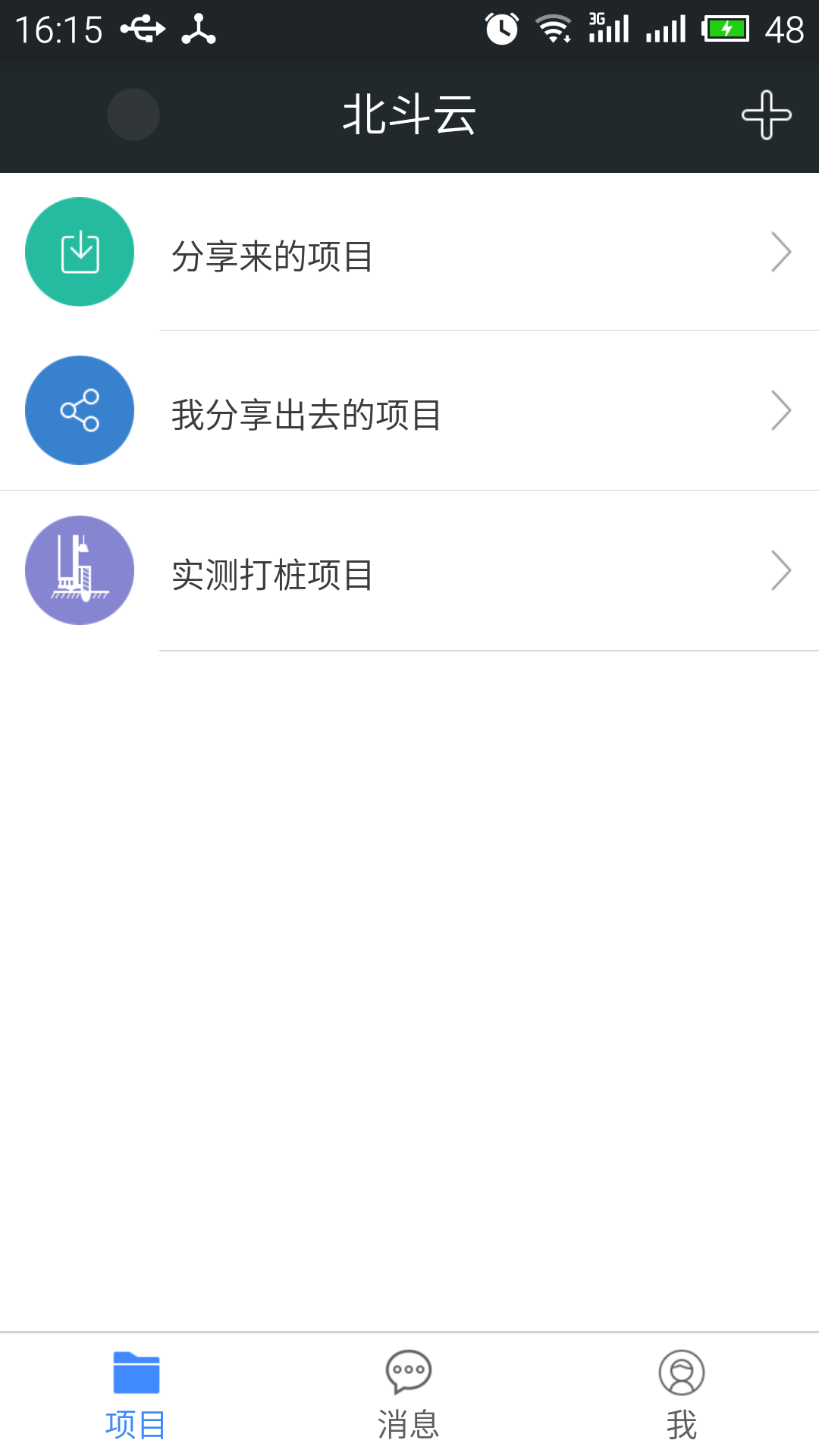
Task: Tap the circular icon left of the title
Action: click(133, 115)
